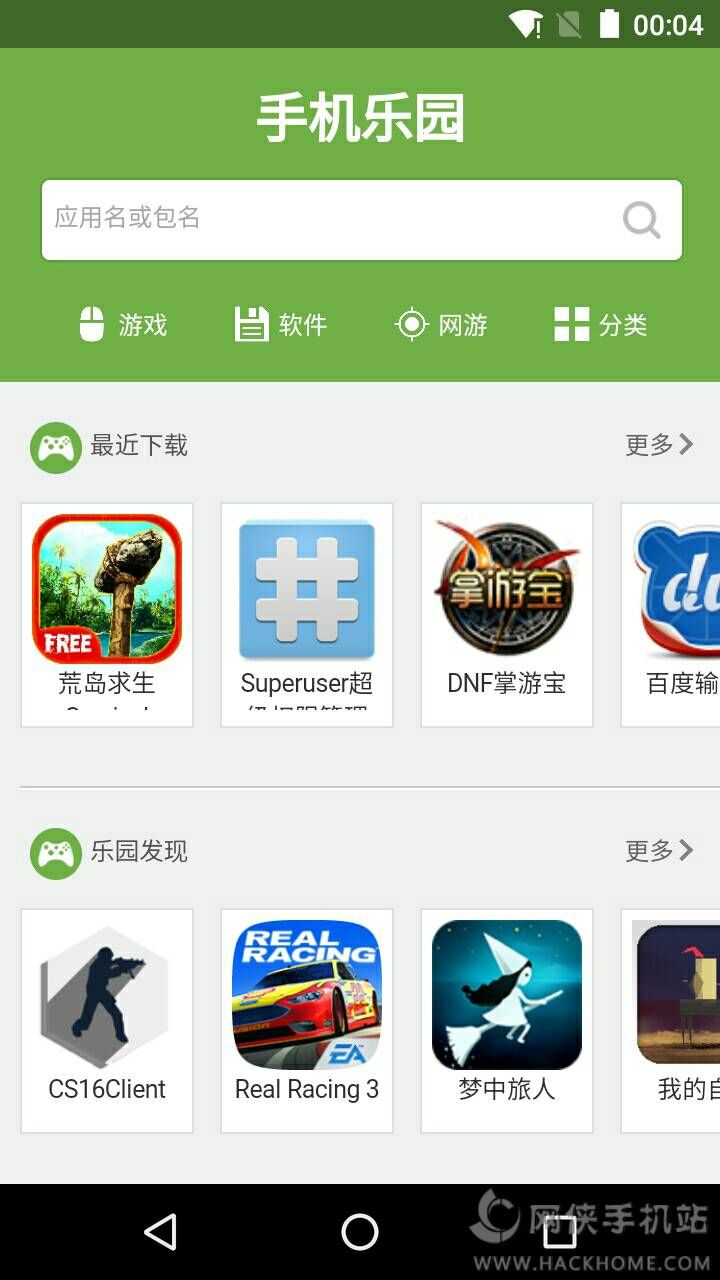
Task: Open the 游戏 games section
Action: (122, 325)
